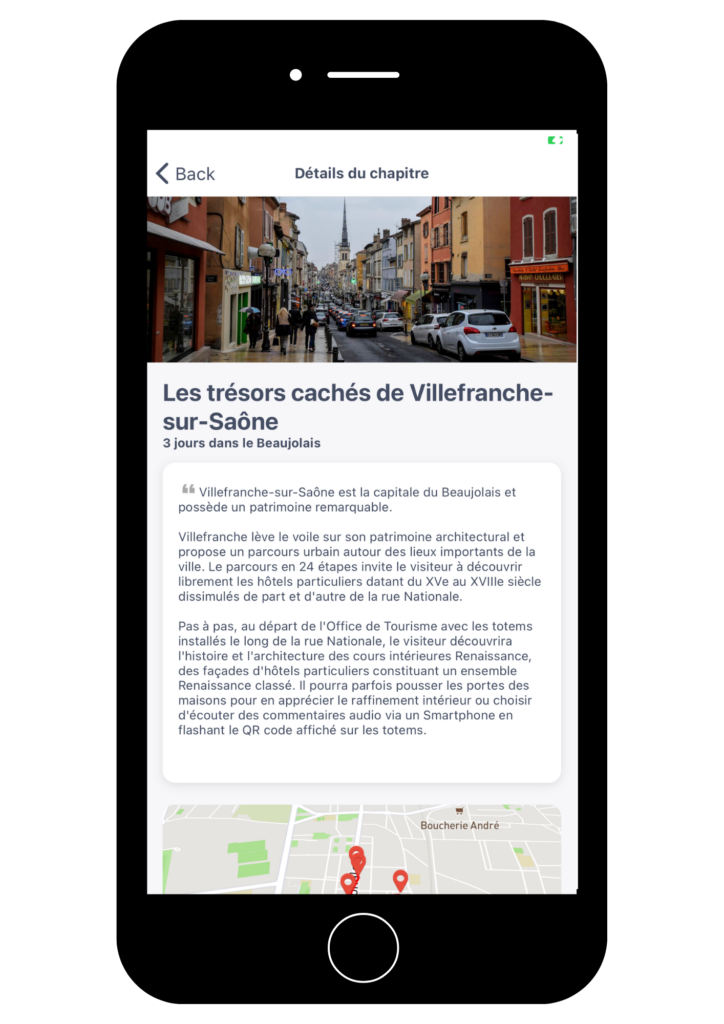Tap the home button on the device

pyautogui.click(x=363, y=947)
